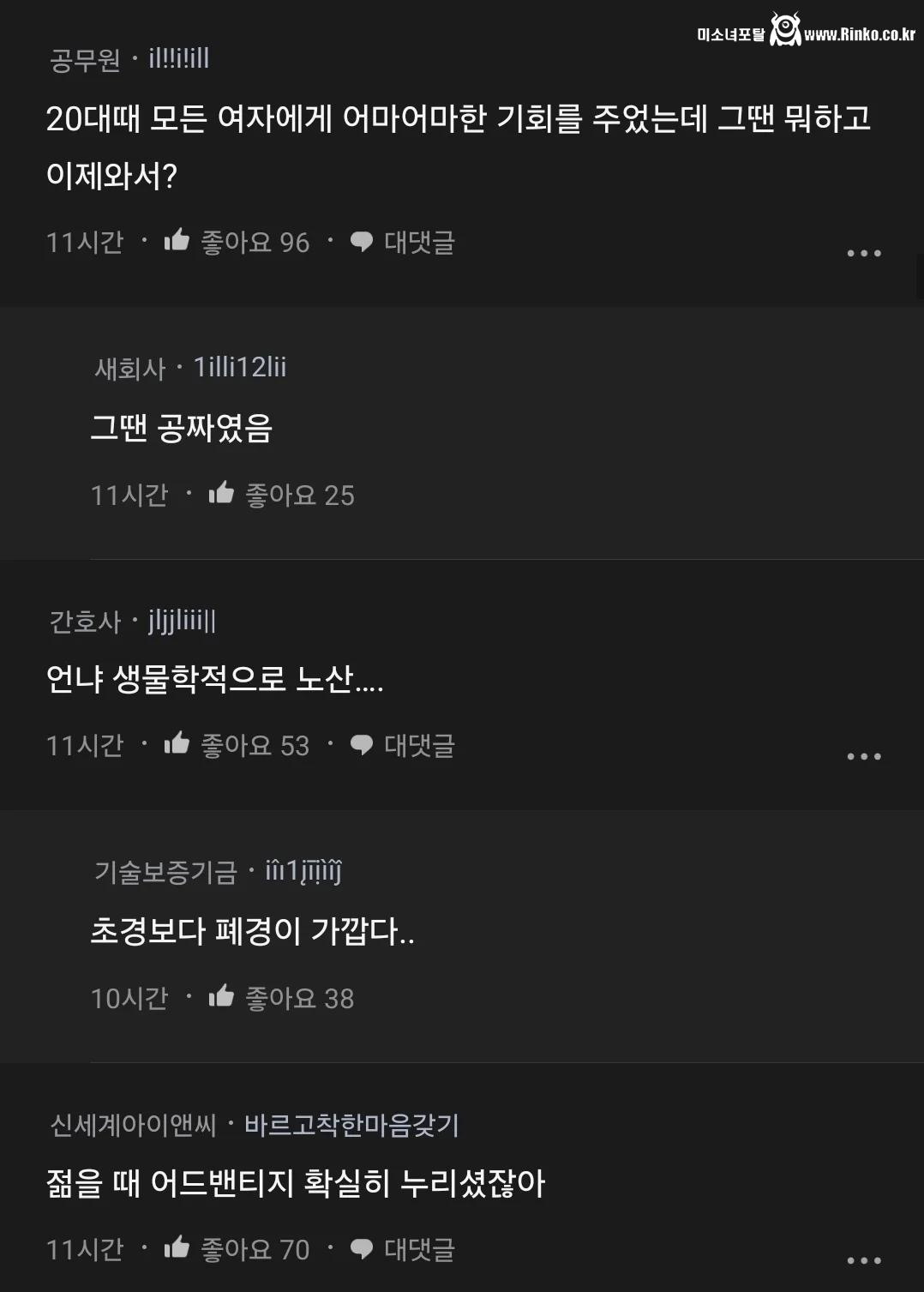This screenshot has width=924, height=1292.
Task: Like the 새회사 reply '그땐 공짜였음'
Action: (x=222, y=494)
